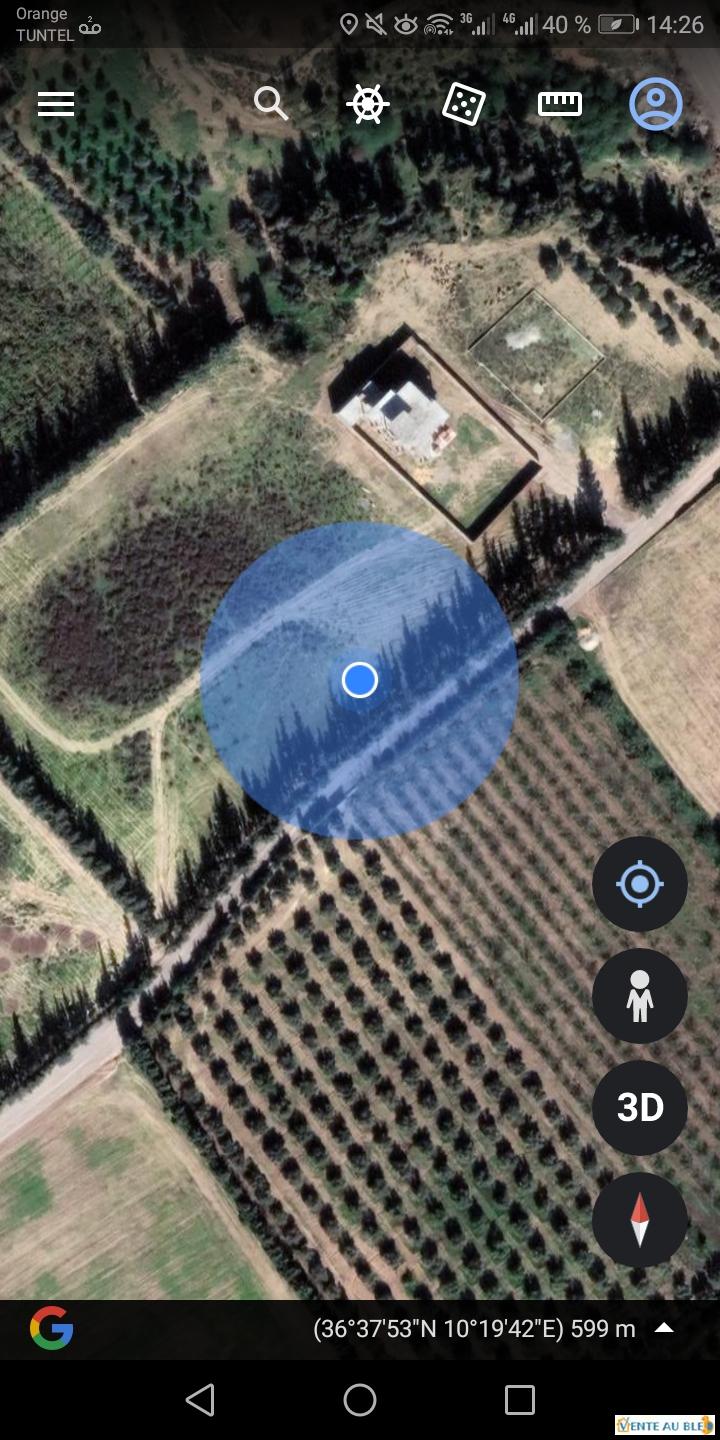Open the ruler measure tool
This screenshot has height=1440, width=720.
[x=560, y=104]
